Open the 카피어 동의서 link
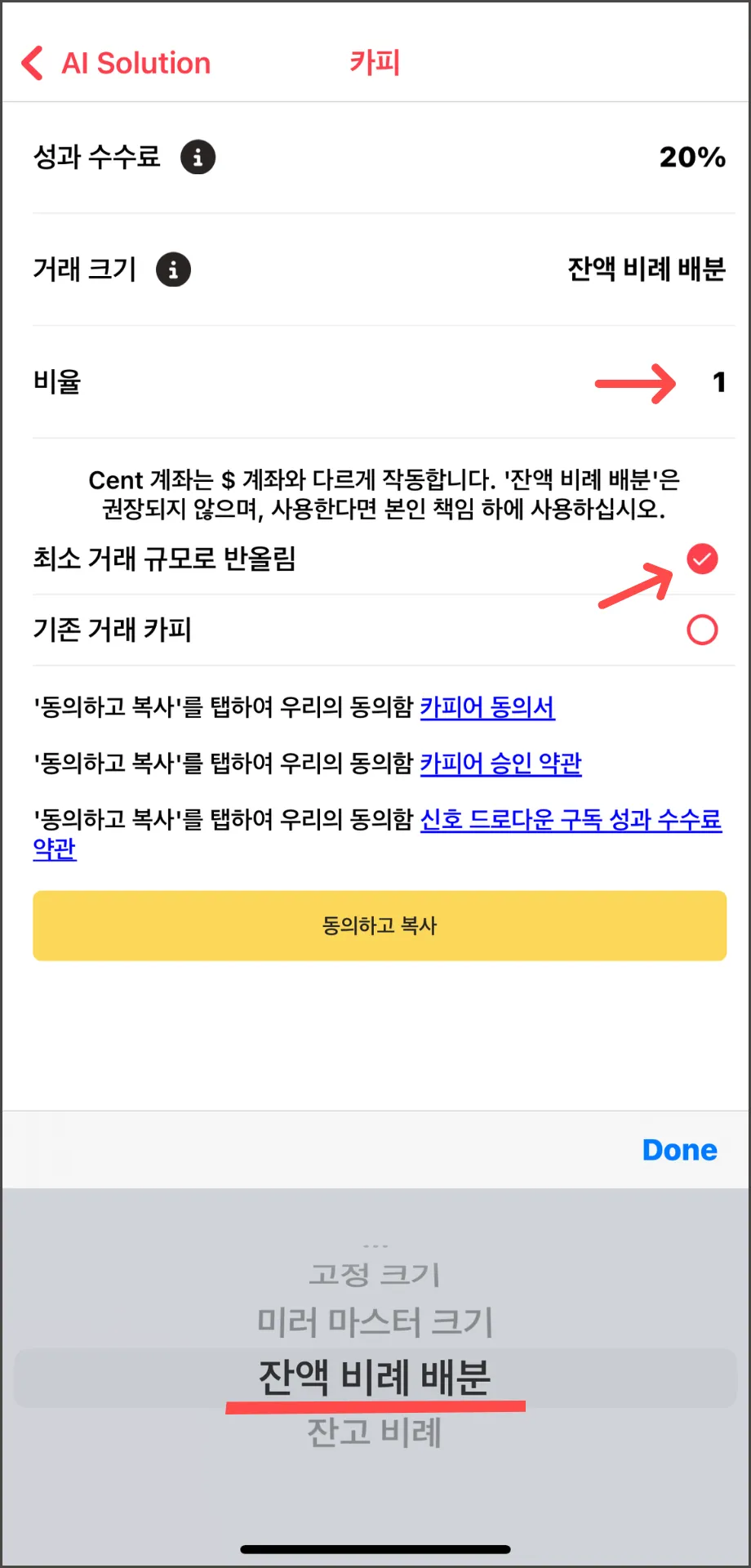Image resolution: width=751 pixels, height=1568 pixels. click(487, 706)
